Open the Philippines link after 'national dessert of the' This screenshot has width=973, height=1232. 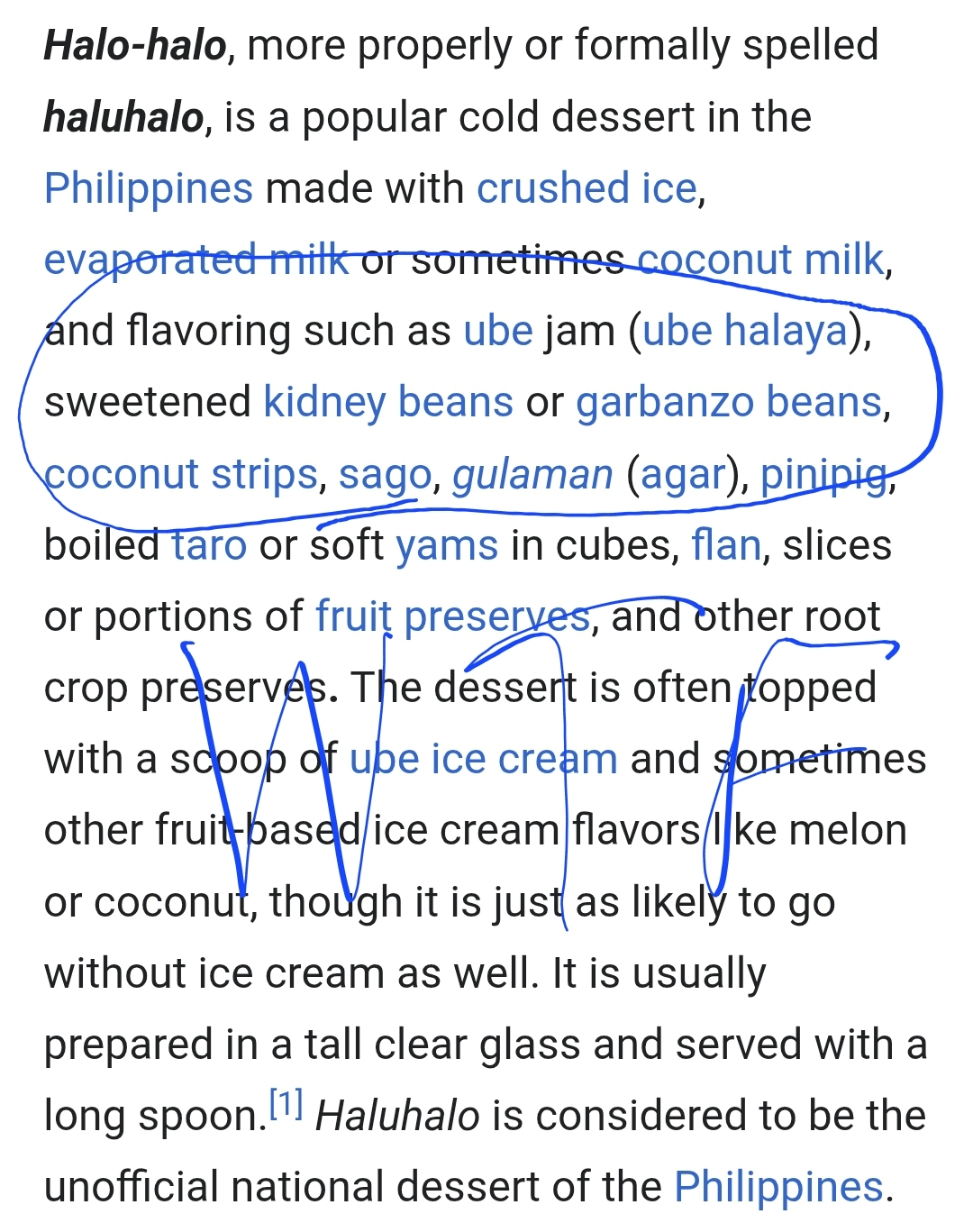pyautogui.click(x=778, y=1188)
